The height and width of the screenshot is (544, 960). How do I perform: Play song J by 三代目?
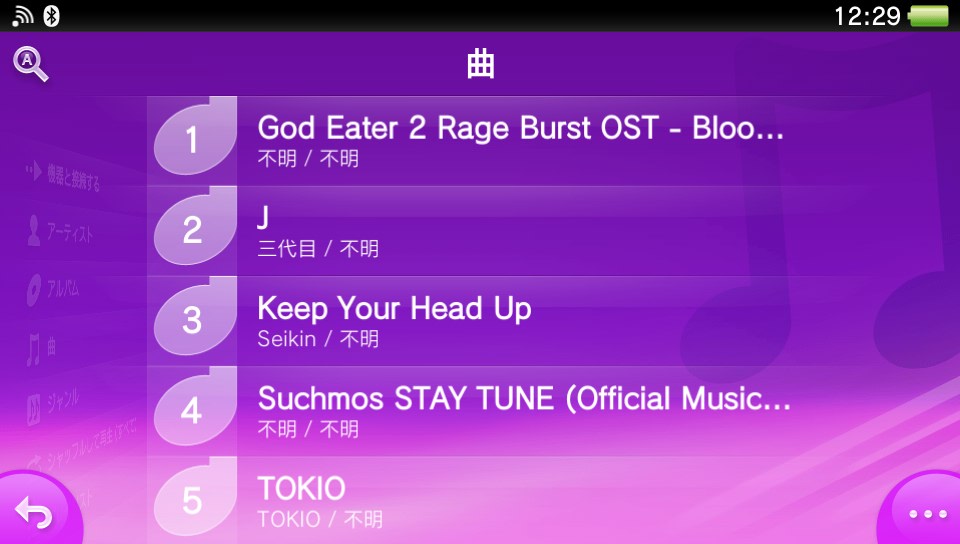click(x=520, y=231)
